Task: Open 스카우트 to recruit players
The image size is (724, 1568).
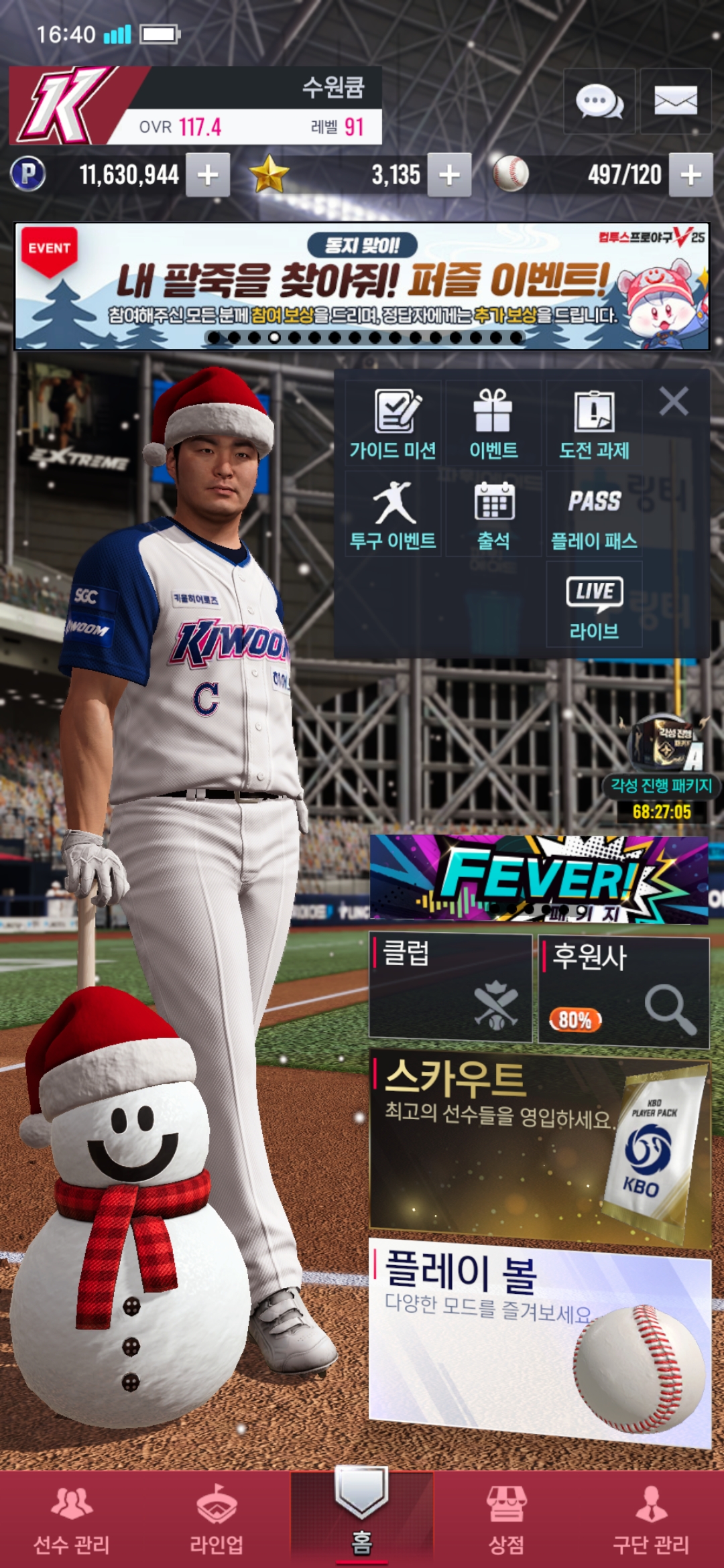Action: click(538, 1147)
